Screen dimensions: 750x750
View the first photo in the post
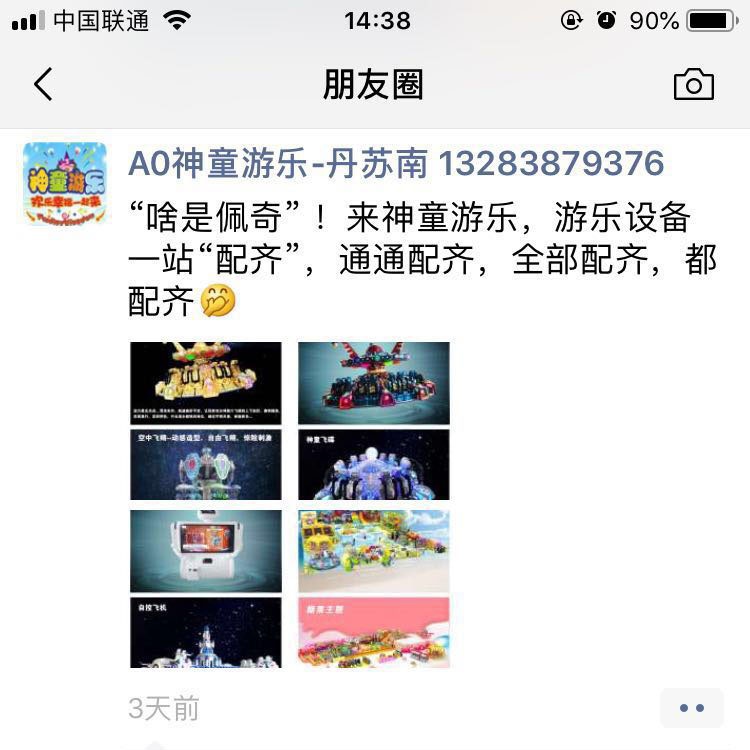click(206, 383)
